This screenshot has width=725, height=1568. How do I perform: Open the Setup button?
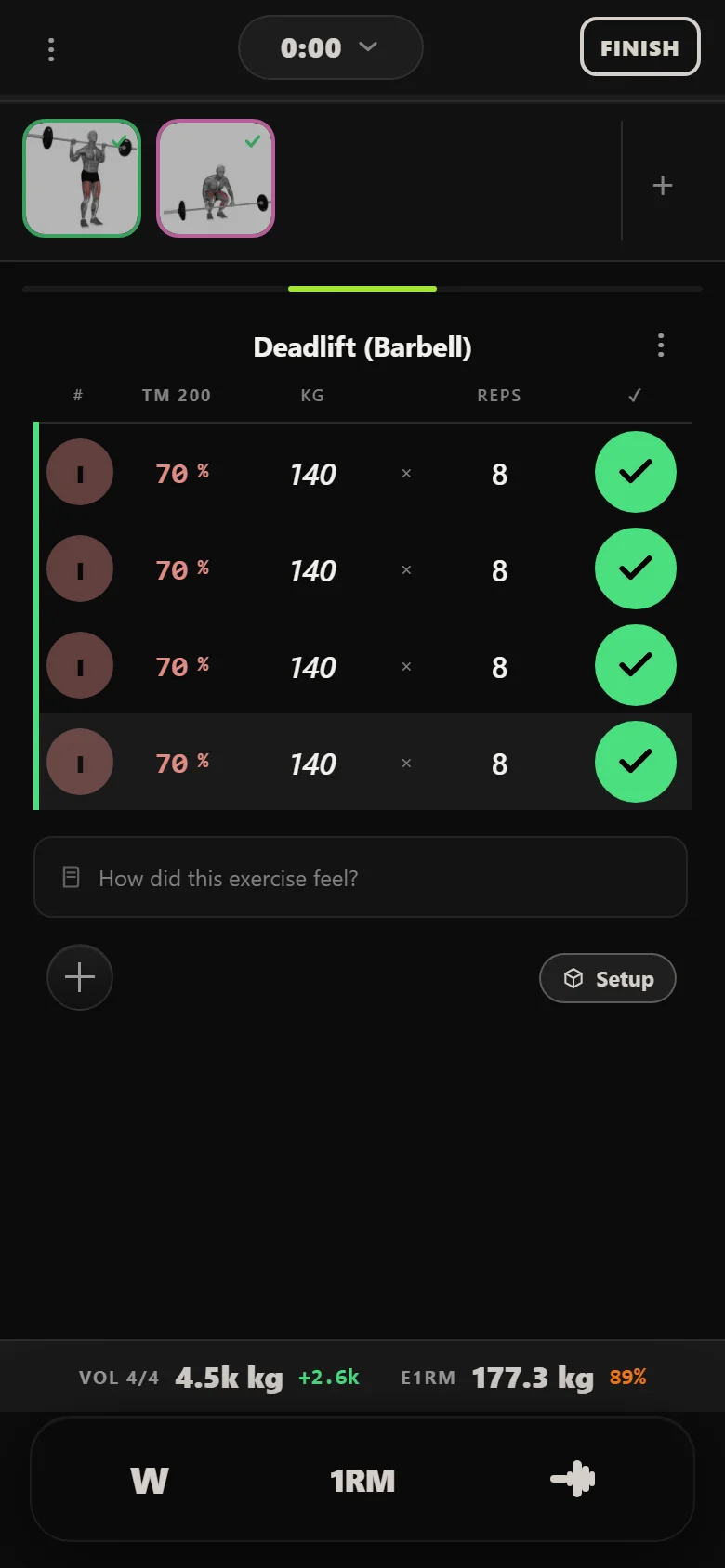point(608,978)
